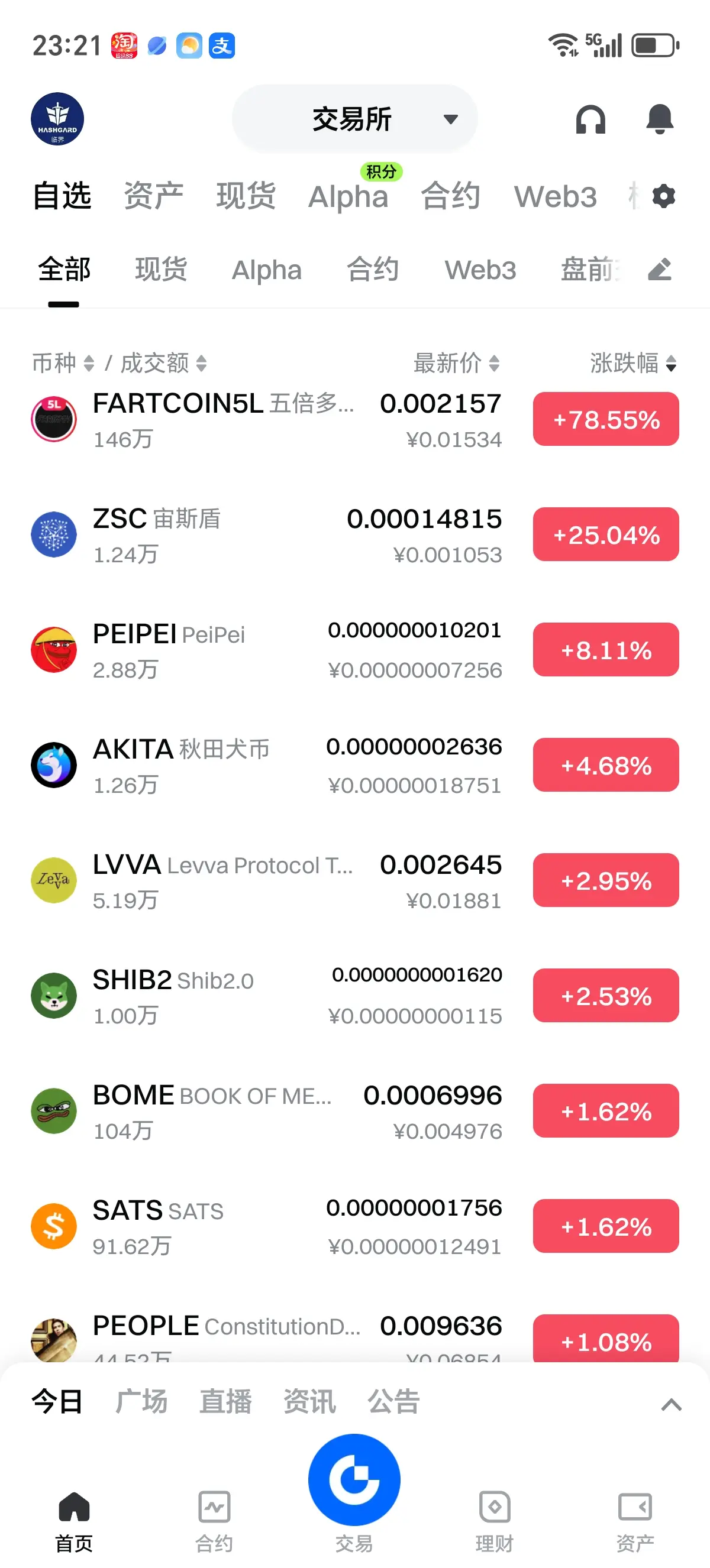
Task: Open the tab settings gear icon
Action: point(663,197)
